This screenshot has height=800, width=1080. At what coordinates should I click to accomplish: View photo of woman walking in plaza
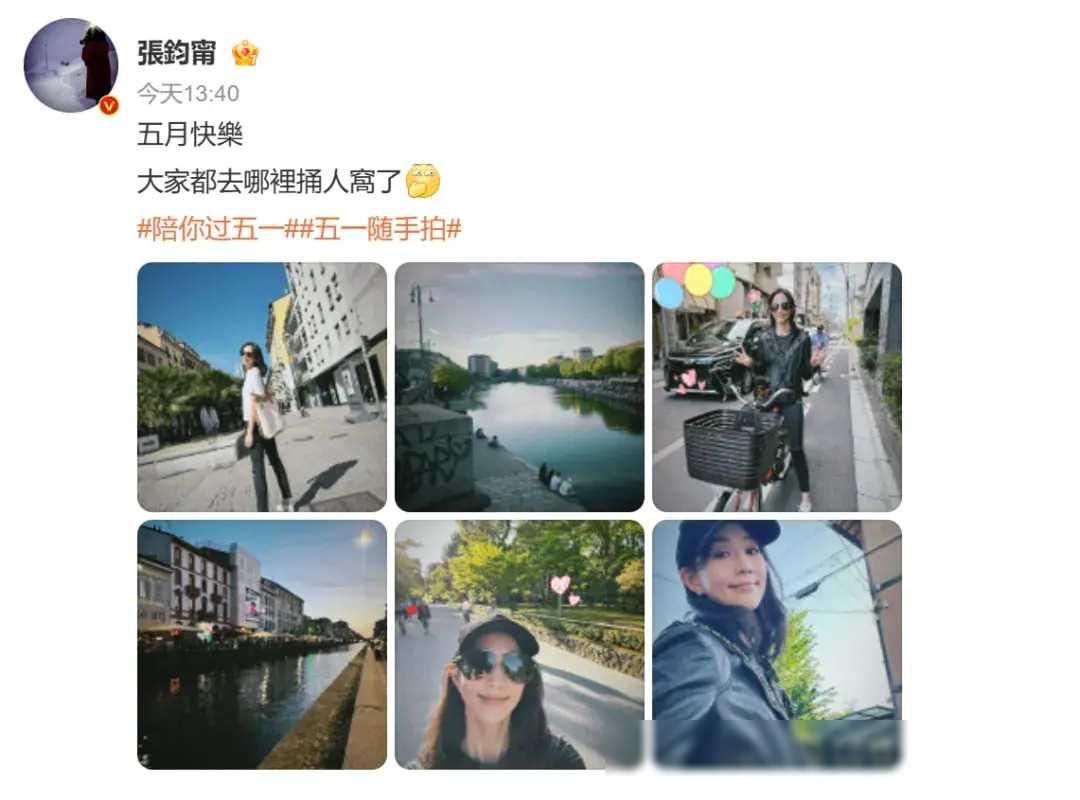(x=261, y=387)
